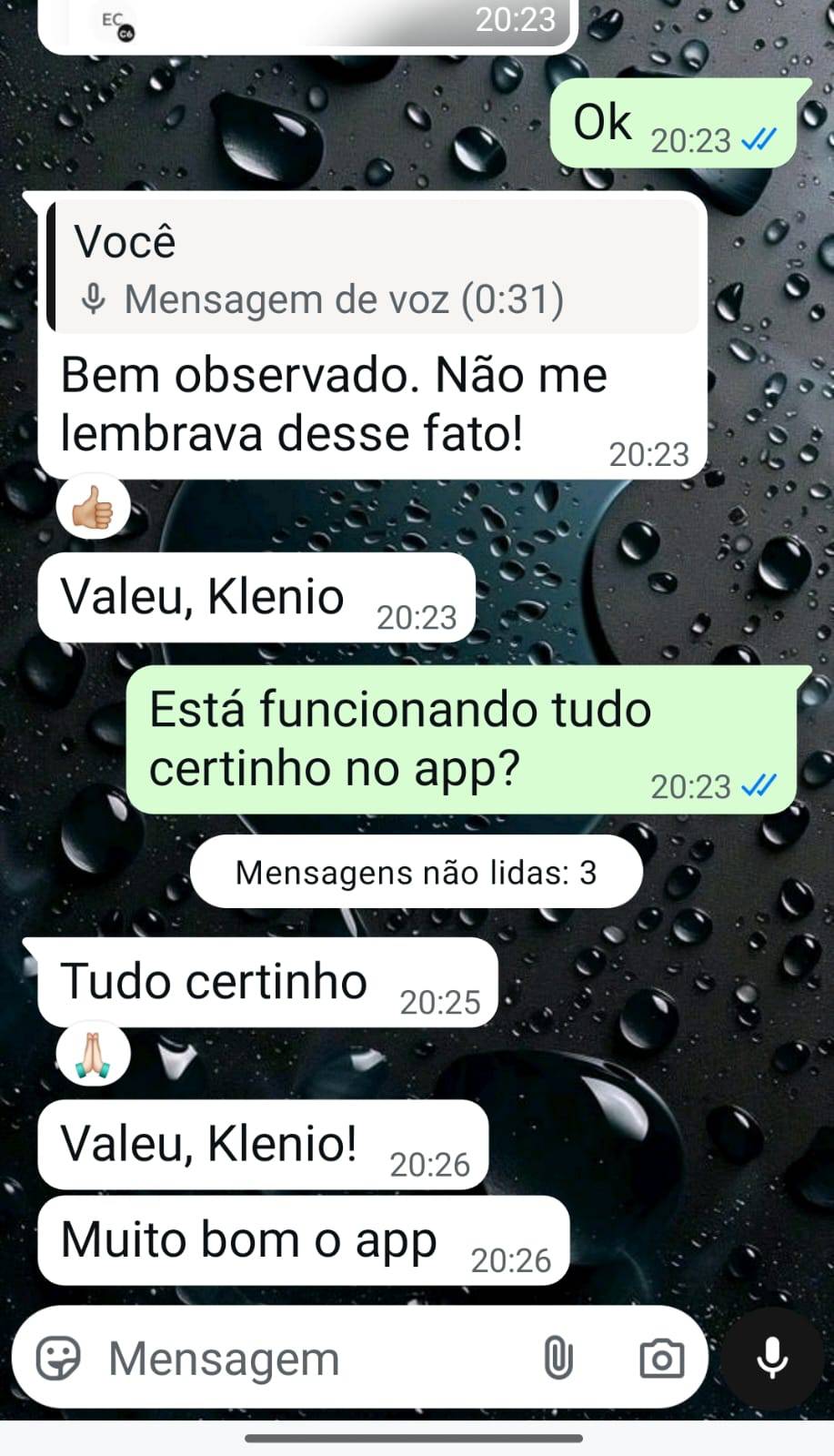View the praying hands reaction
Viewport: 834px width, 1456px height.
tap(93, 1056)
